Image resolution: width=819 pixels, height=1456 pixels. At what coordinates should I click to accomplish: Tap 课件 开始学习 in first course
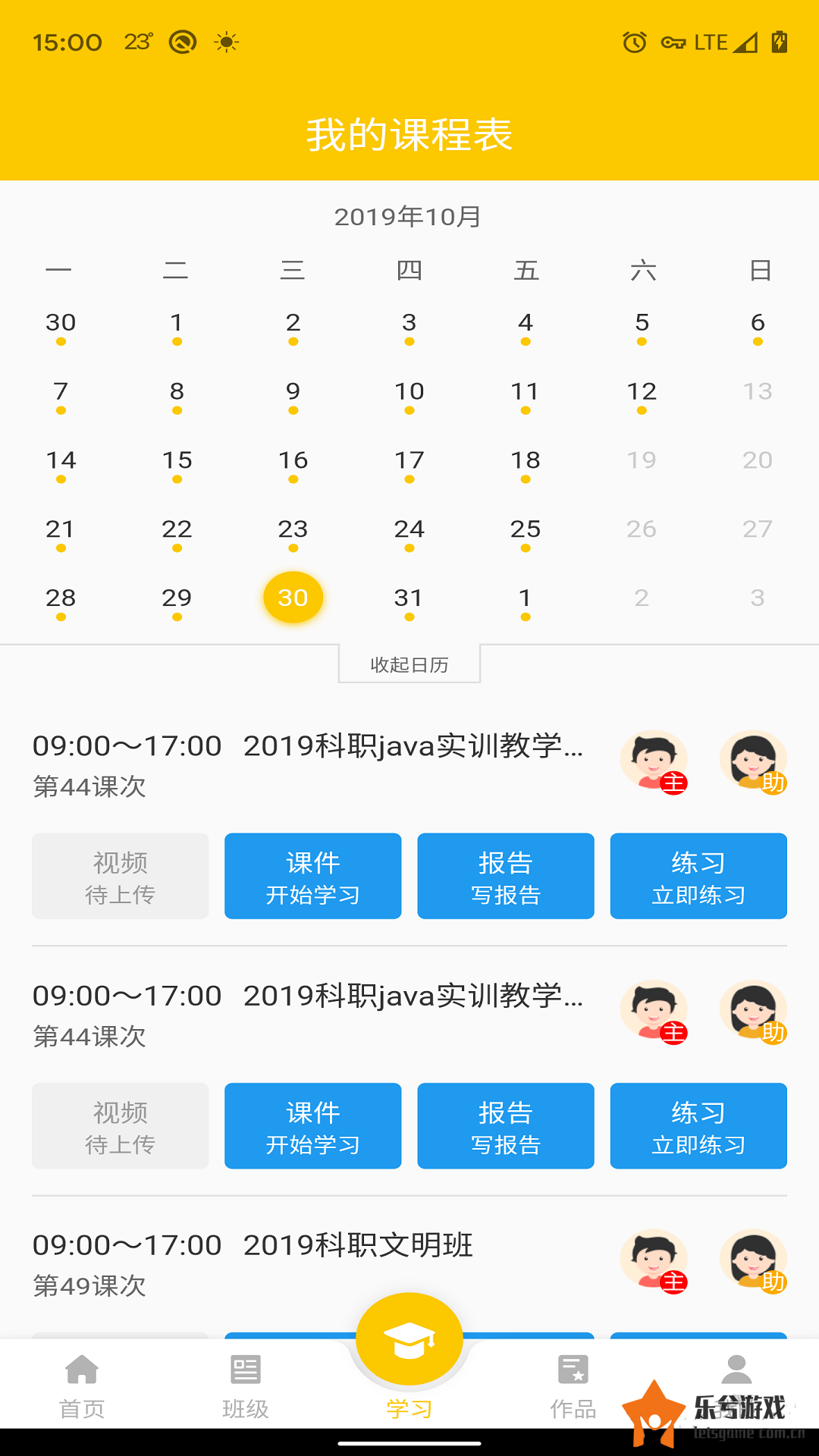pos(312,877)
